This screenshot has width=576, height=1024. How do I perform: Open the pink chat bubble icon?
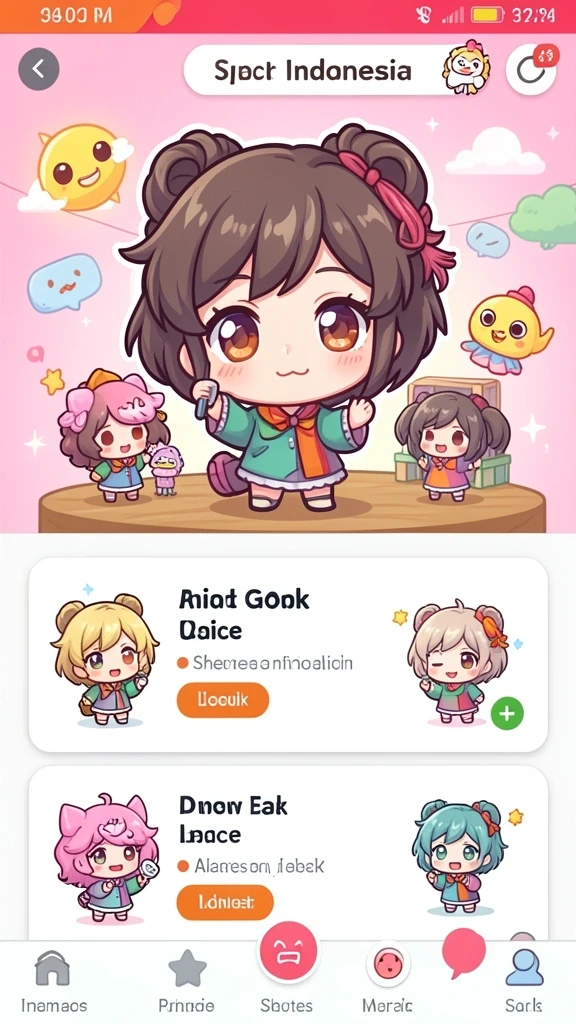coord(464,953)
